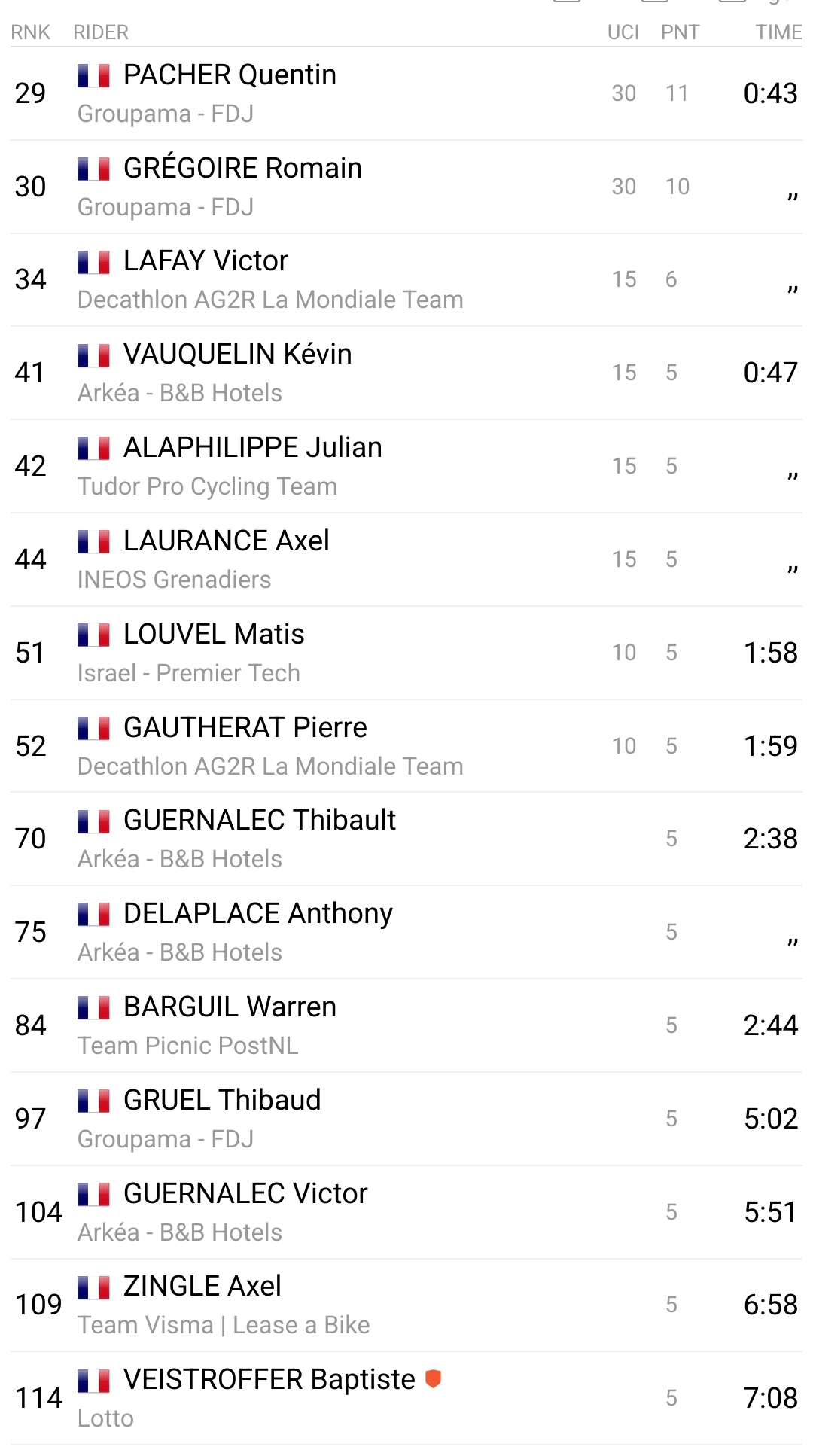Open Team Visma | Lease a Bike page

coord(224,1325)
